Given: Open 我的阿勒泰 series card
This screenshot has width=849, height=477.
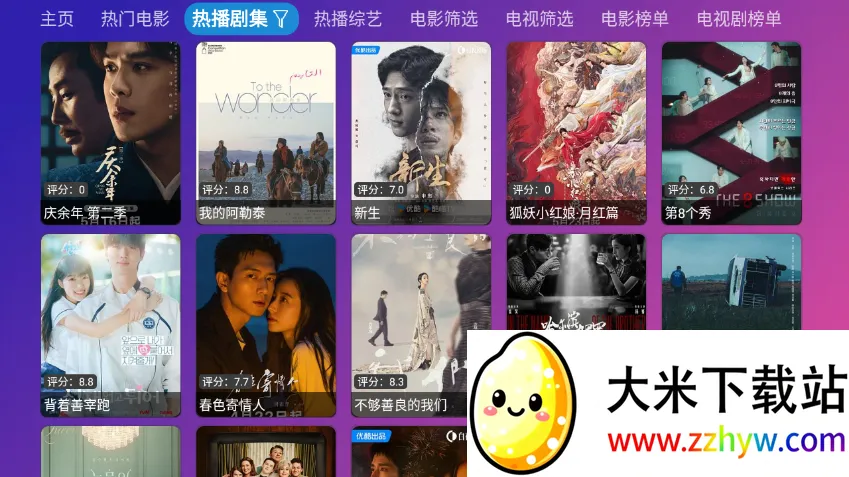Looking at the screenshot, I should pyautogui.click(x=266, y=132).
